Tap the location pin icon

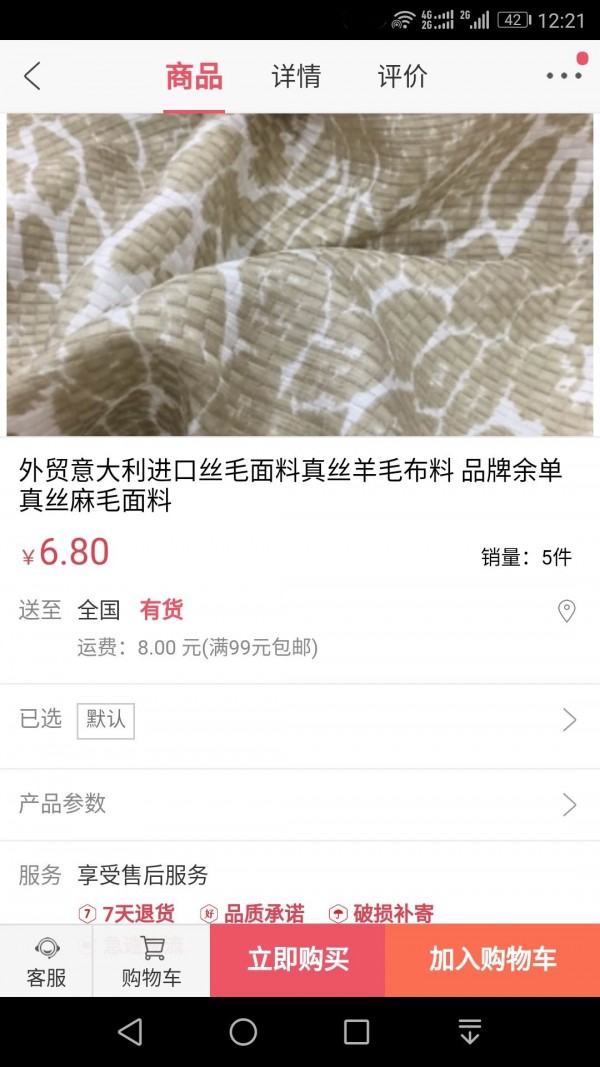click(566, 611)
